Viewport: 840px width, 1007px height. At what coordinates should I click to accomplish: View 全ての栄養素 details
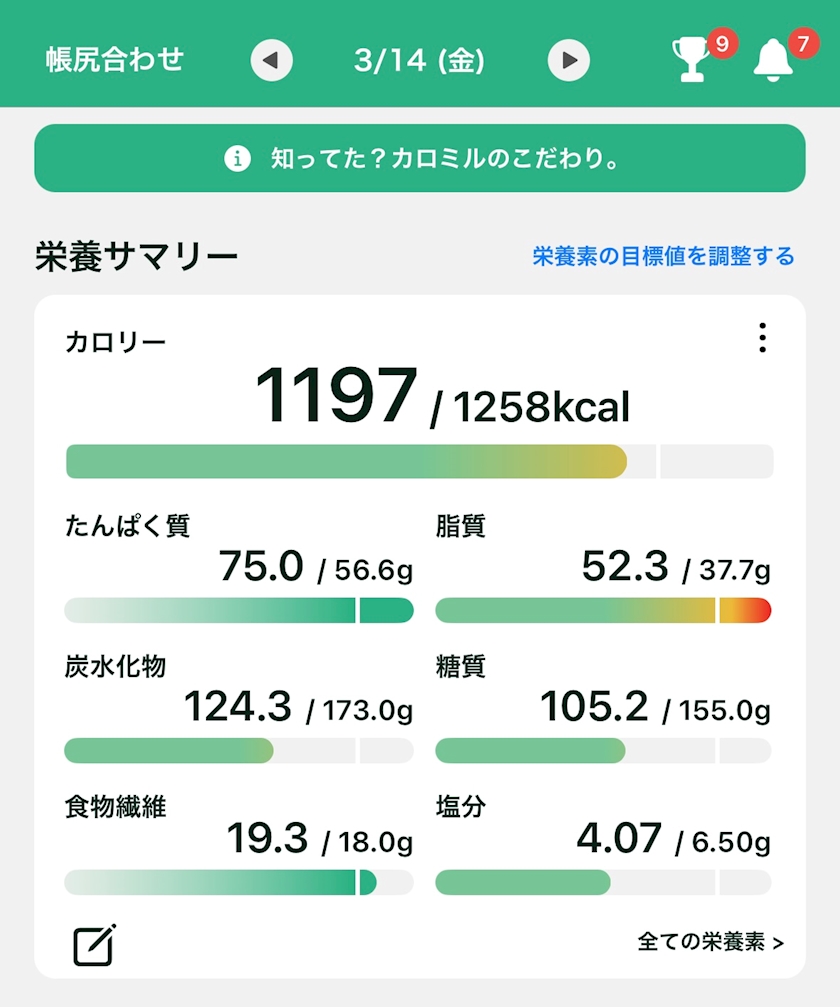[x=710, y=942]
